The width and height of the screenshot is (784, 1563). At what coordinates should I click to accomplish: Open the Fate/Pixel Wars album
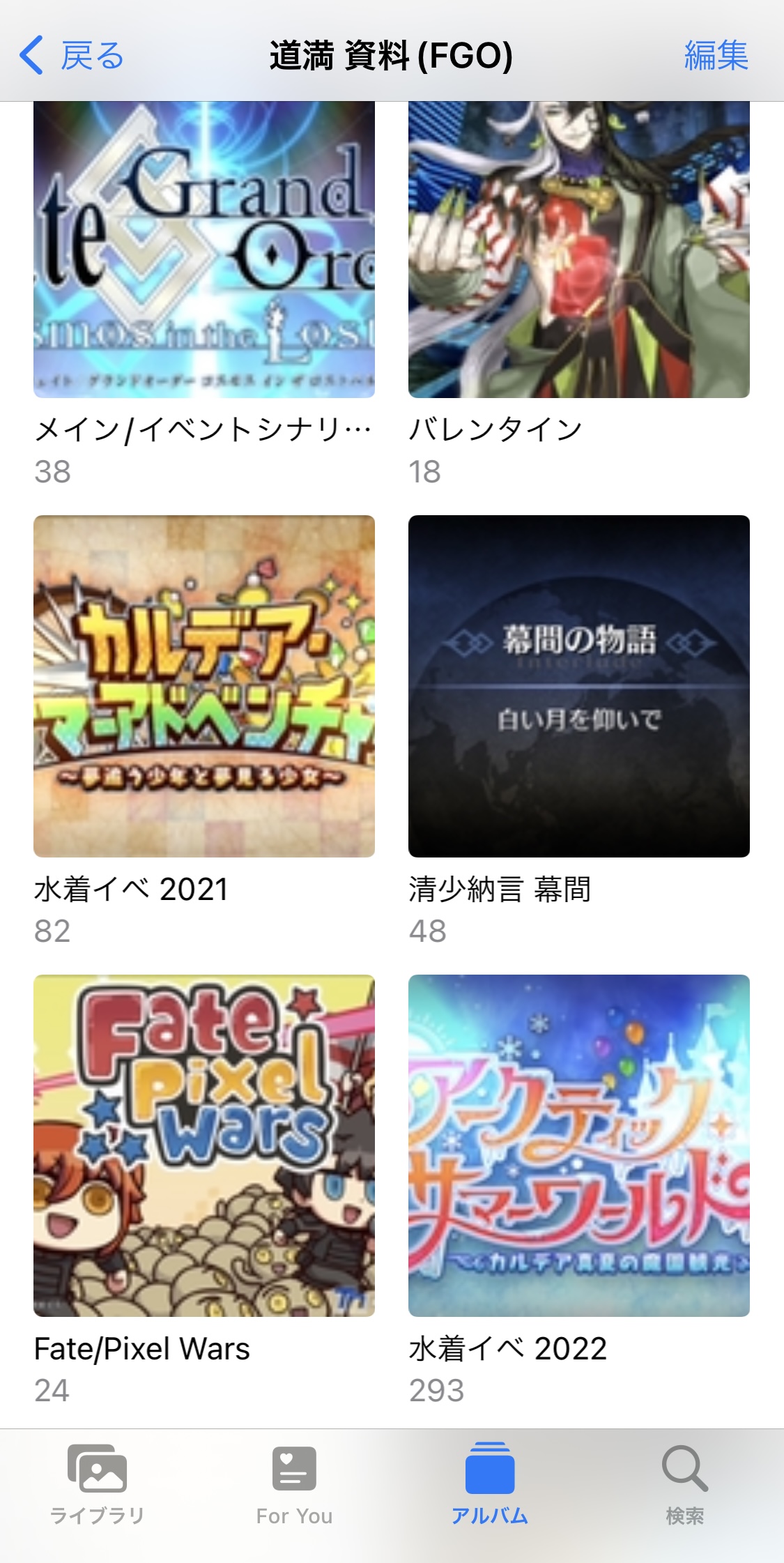(x=204, y=1145)
